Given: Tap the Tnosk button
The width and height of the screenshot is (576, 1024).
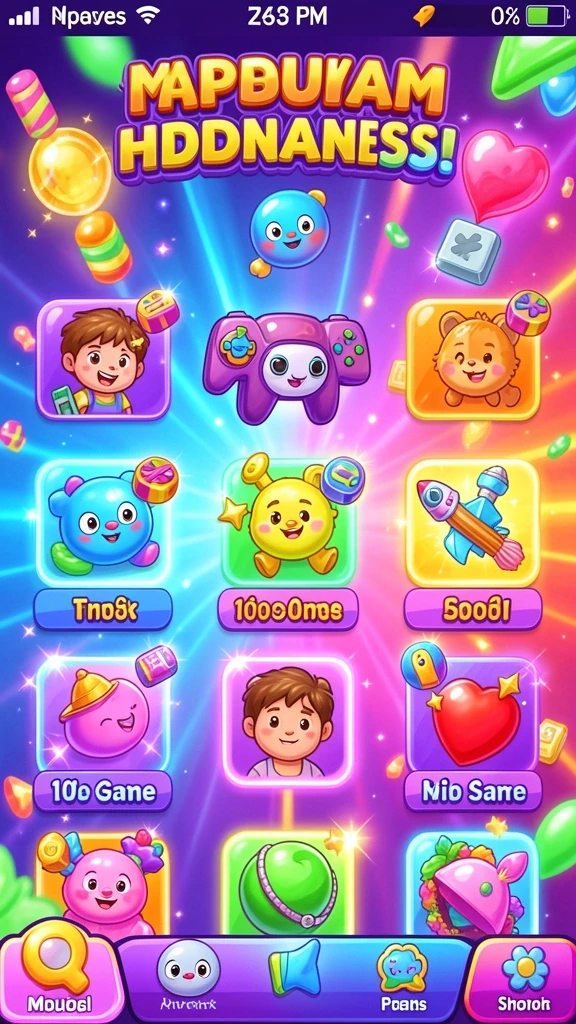Looking at the screenshot, I should pos(103,610).
